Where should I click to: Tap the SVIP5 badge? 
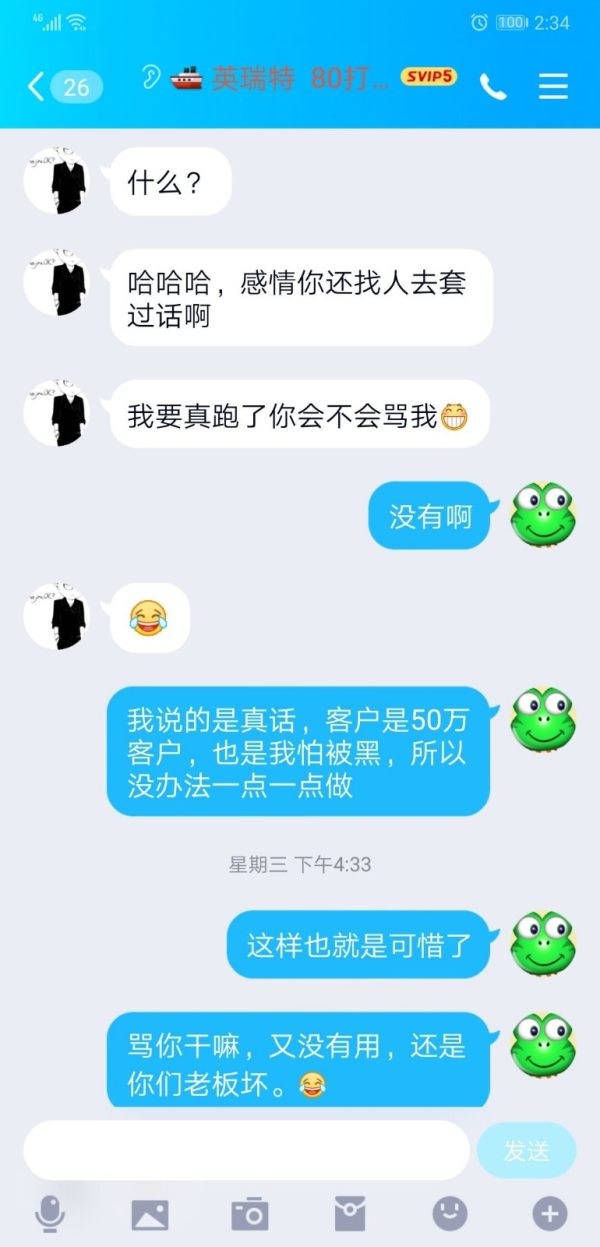[428, 77]
